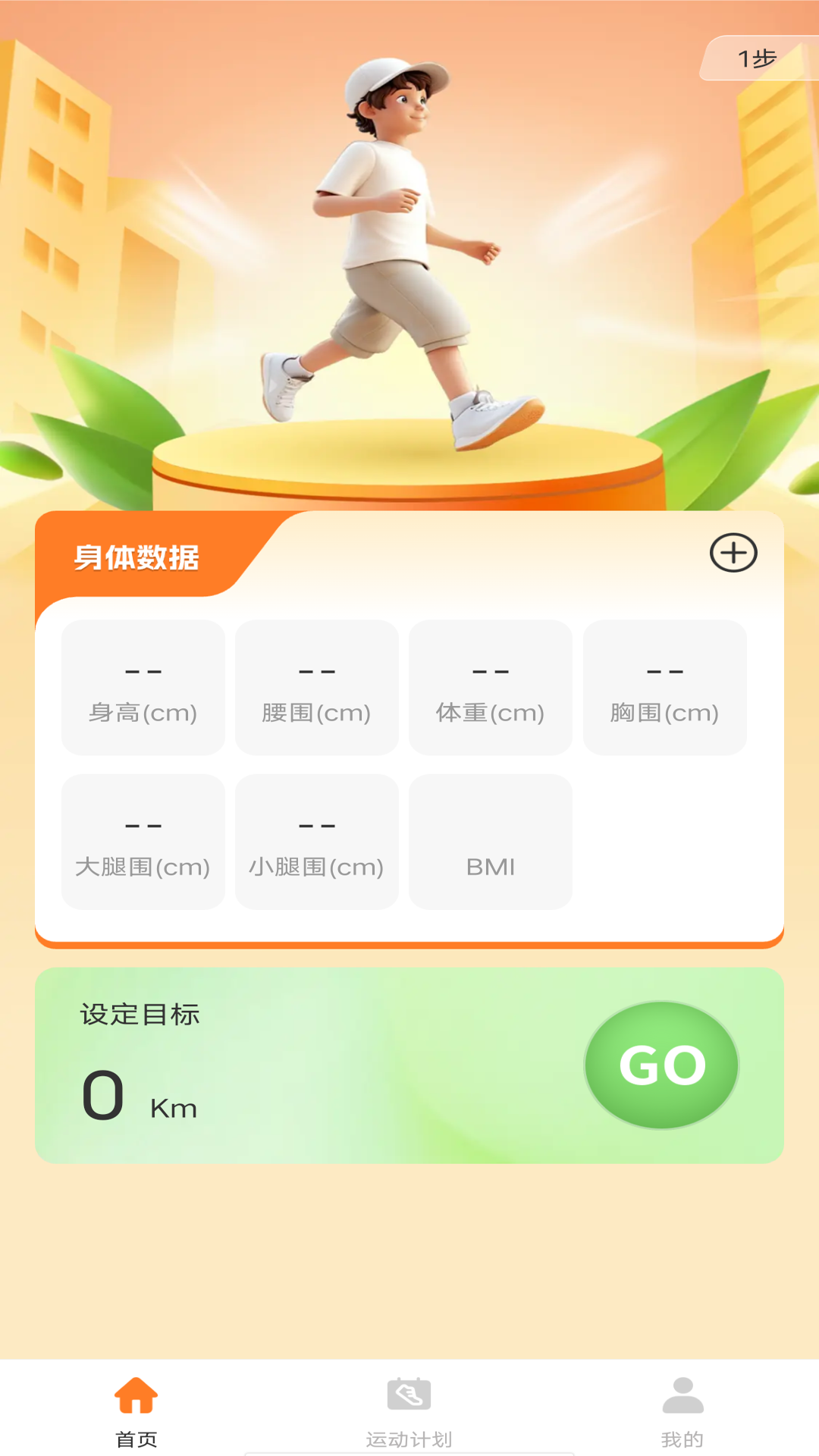Open the 体重 weight tile
The image size is (819, 1456).
[x=491, y=688]
